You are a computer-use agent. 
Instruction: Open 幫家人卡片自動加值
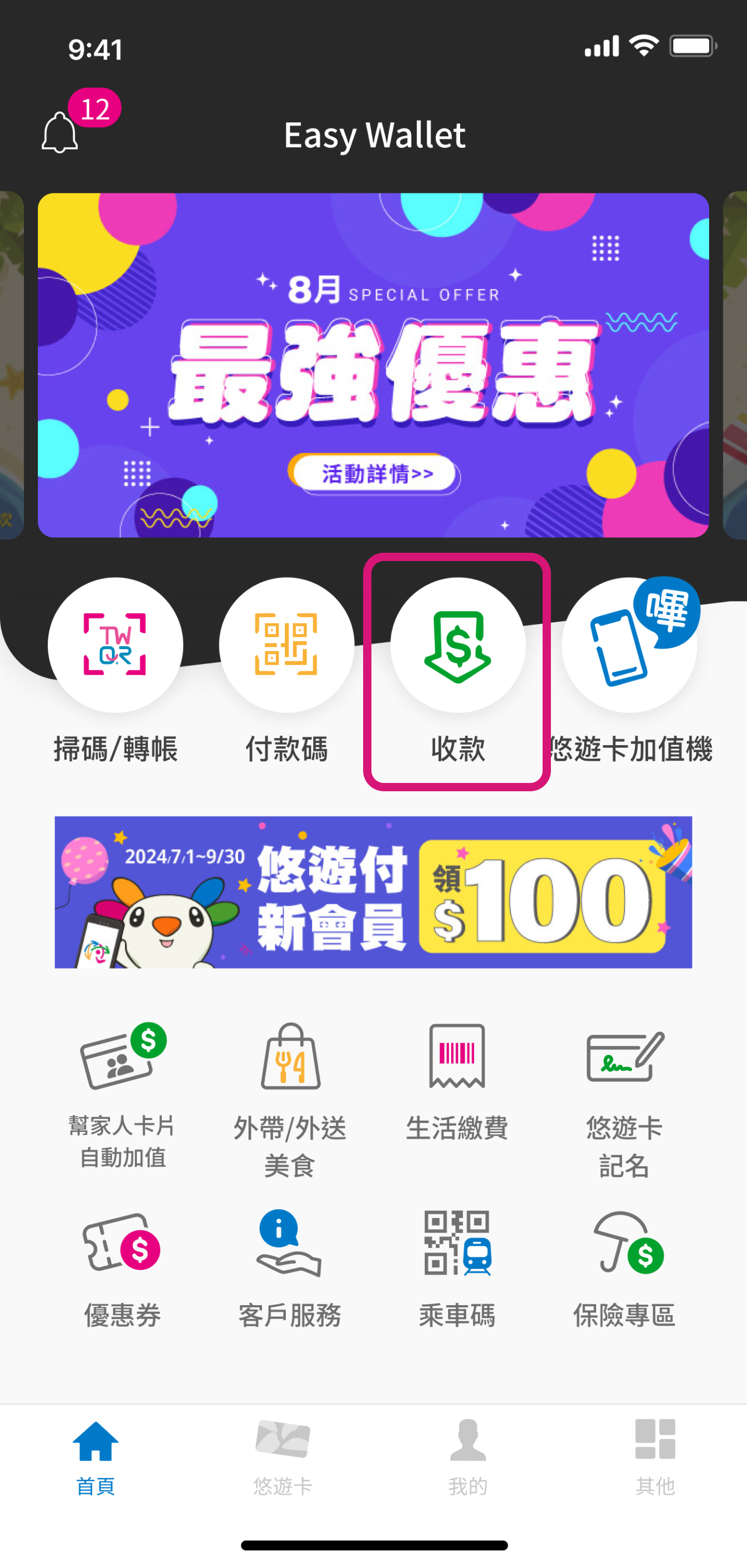click(122, 1089)
